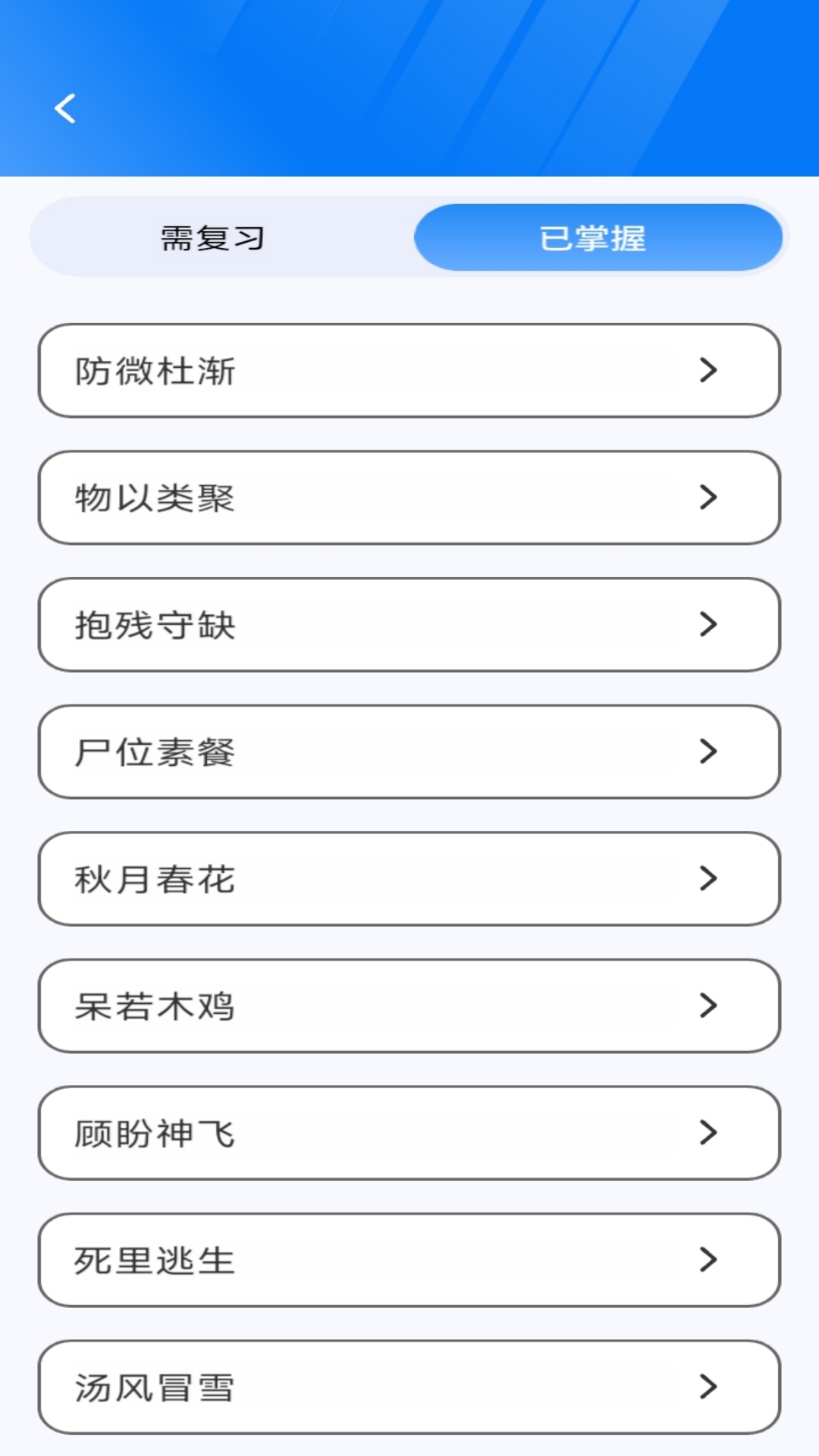The height and width of the screenshot is (1456, 819).
Task: Open the idiom 汤风冒雪
Action: [409, 1387]
